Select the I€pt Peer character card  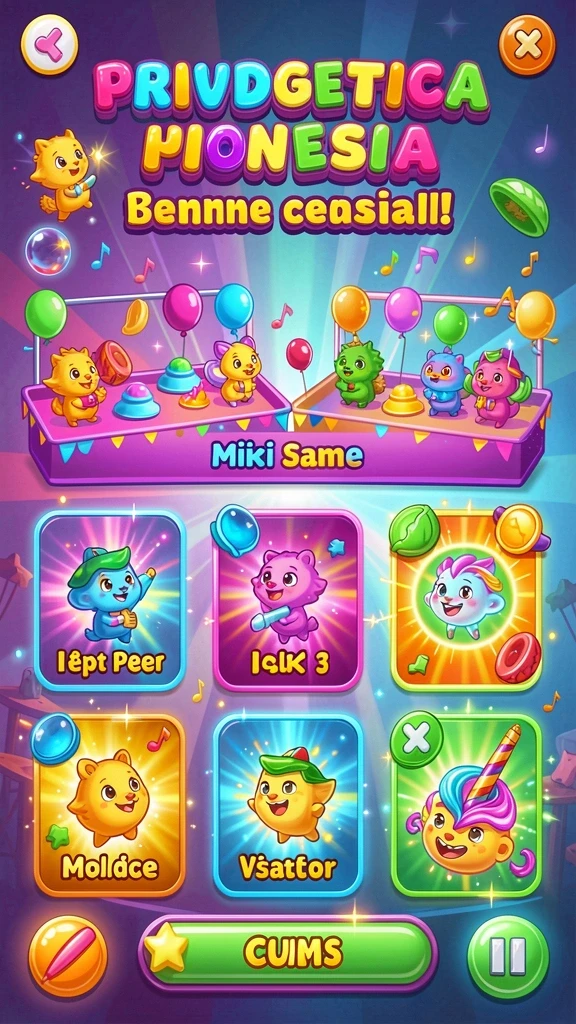(110, 600)
